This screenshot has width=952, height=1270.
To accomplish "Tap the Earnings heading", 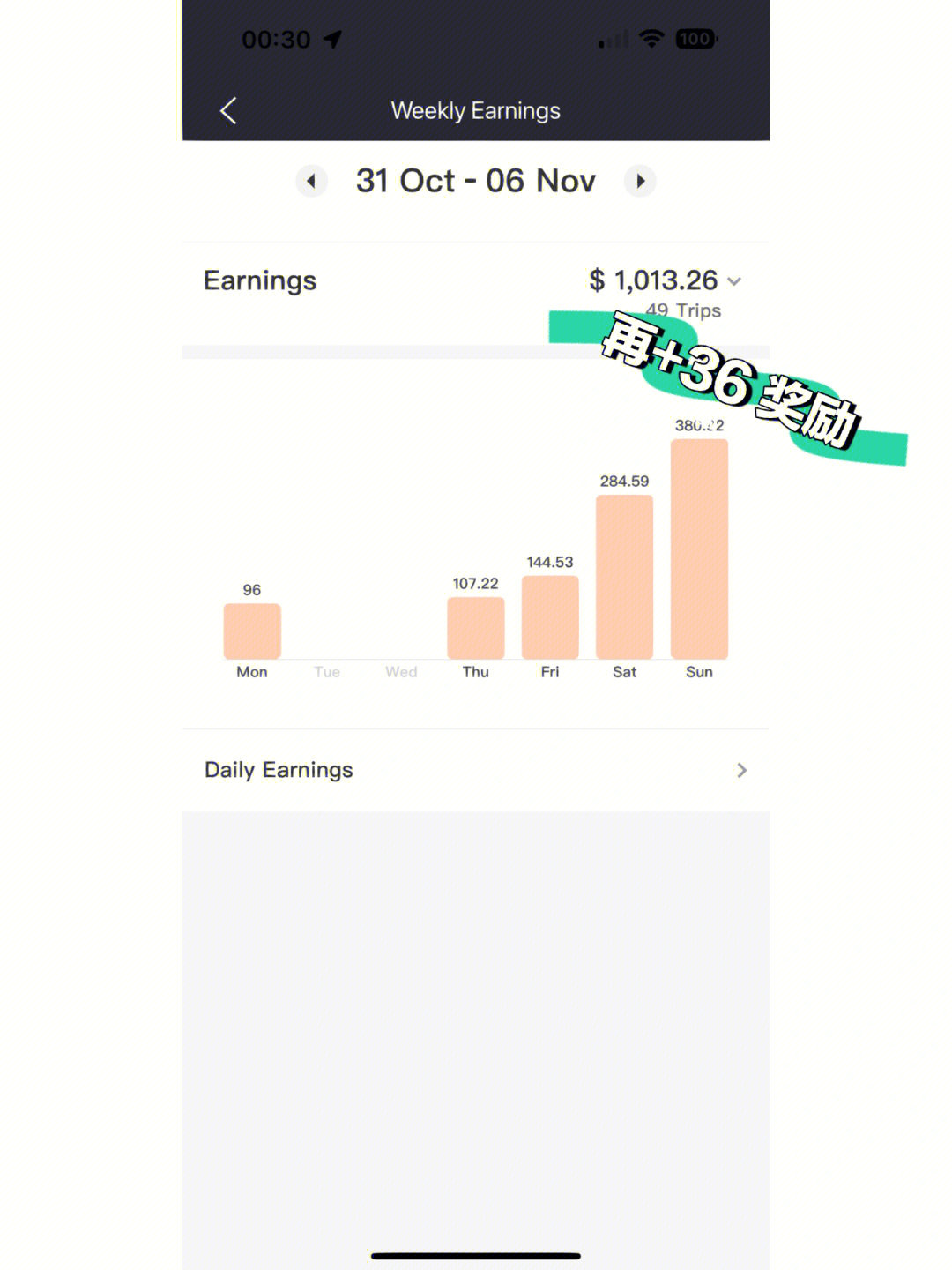I will click(259, 280).
